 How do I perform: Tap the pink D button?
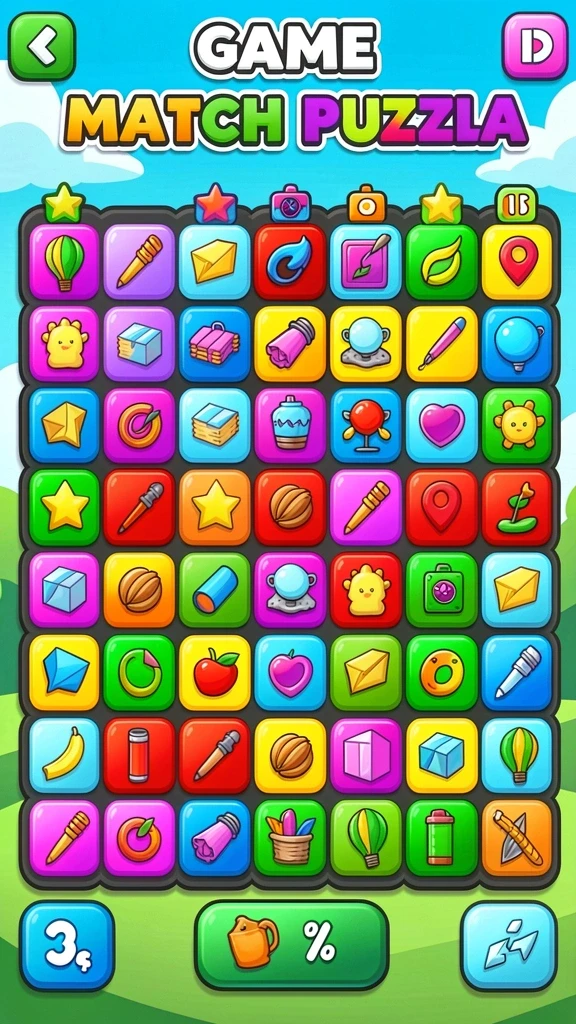point(535,46)
